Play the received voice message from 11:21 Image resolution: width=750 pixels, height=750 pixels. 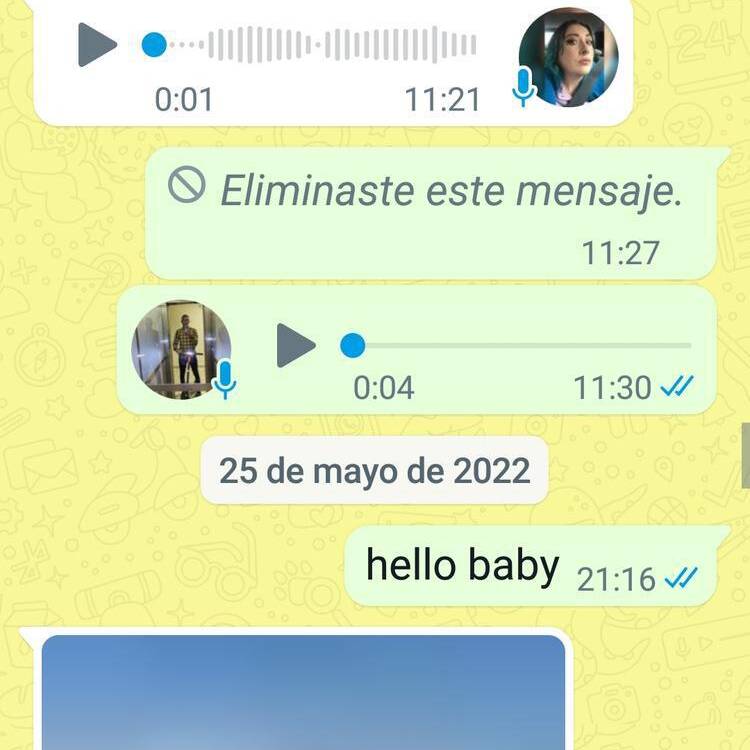[97, 44]
